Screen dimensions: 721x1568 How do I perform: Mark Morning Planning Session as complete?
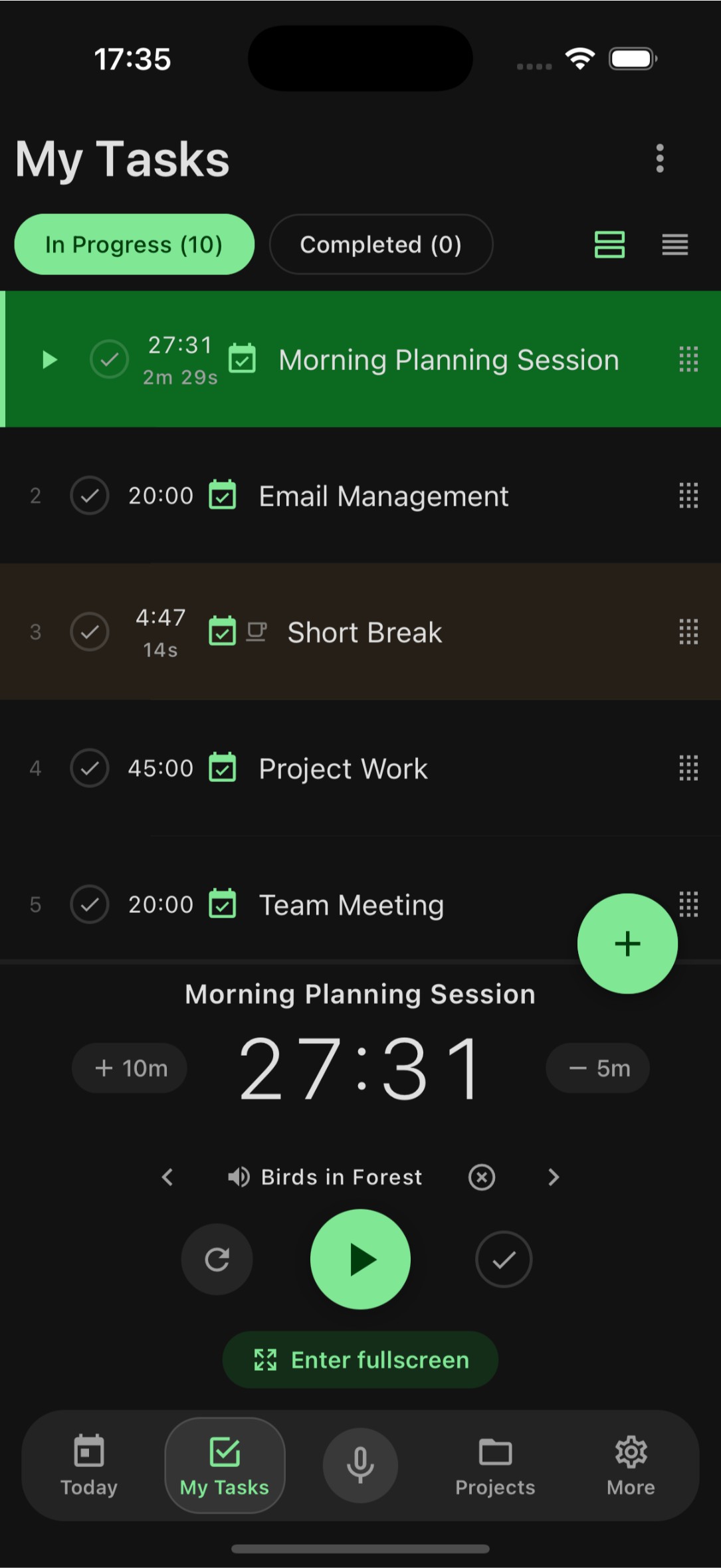109,359
